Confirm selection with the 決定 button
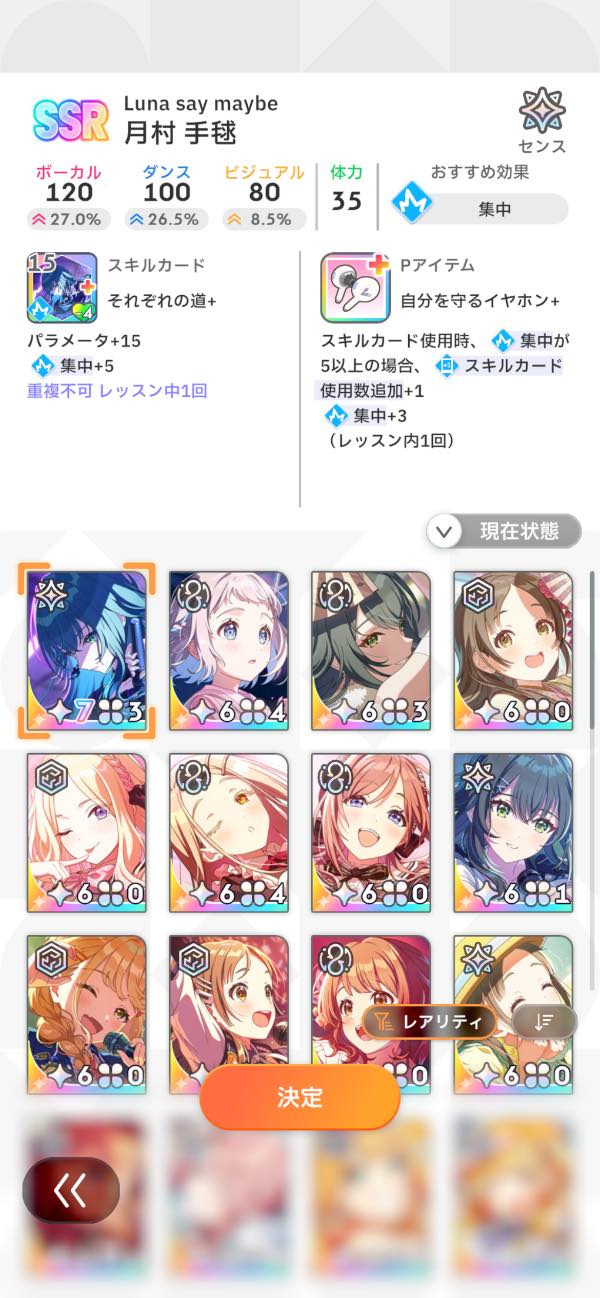Screen dimensions: 600x1298 (300, 1096)
